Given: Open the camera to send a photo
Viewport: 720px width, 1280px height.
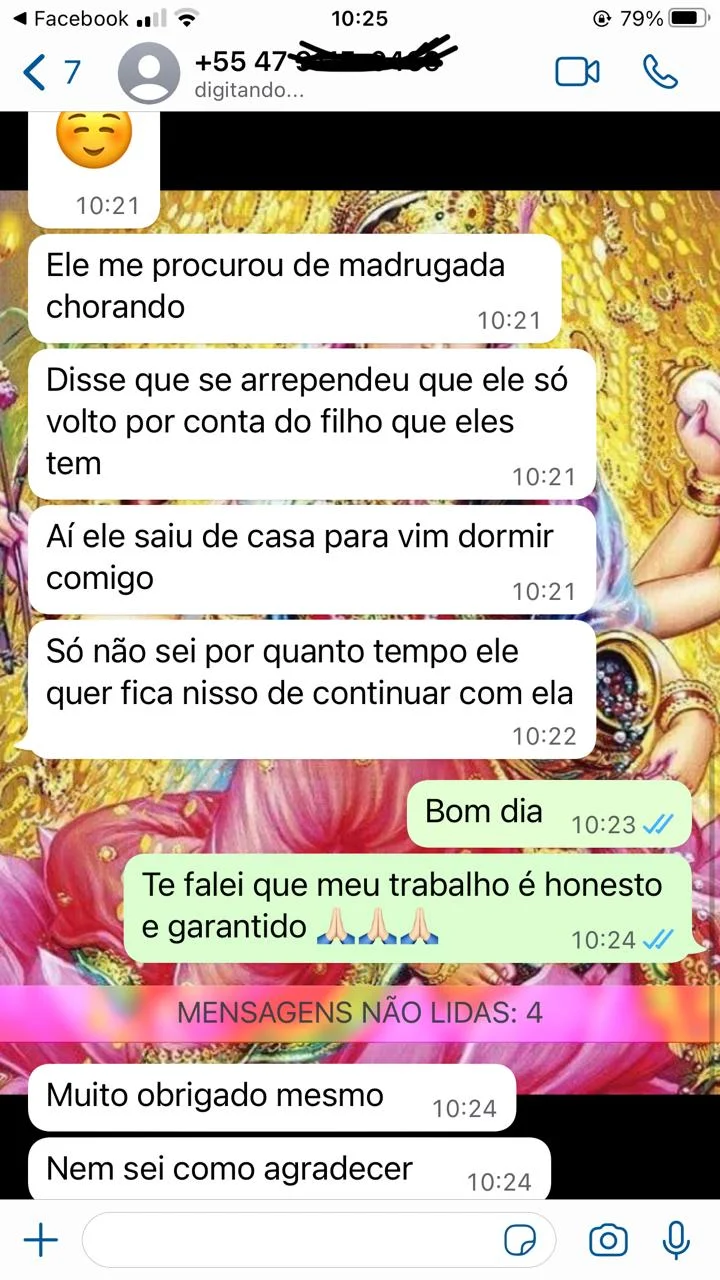Looking at the screenshot, I should point(607,1241).
